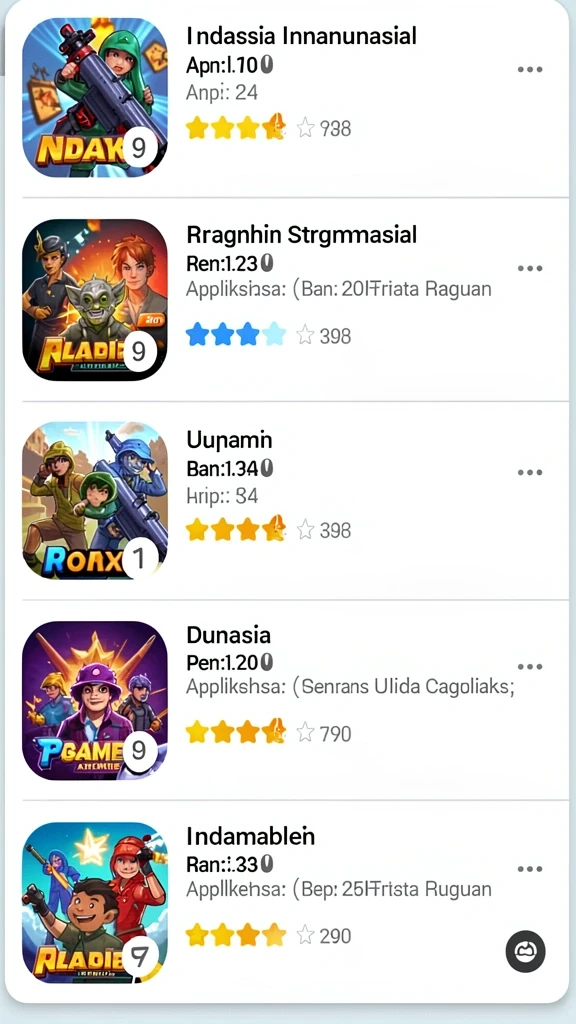Open the Indamablen app listing

click(287, 901)
